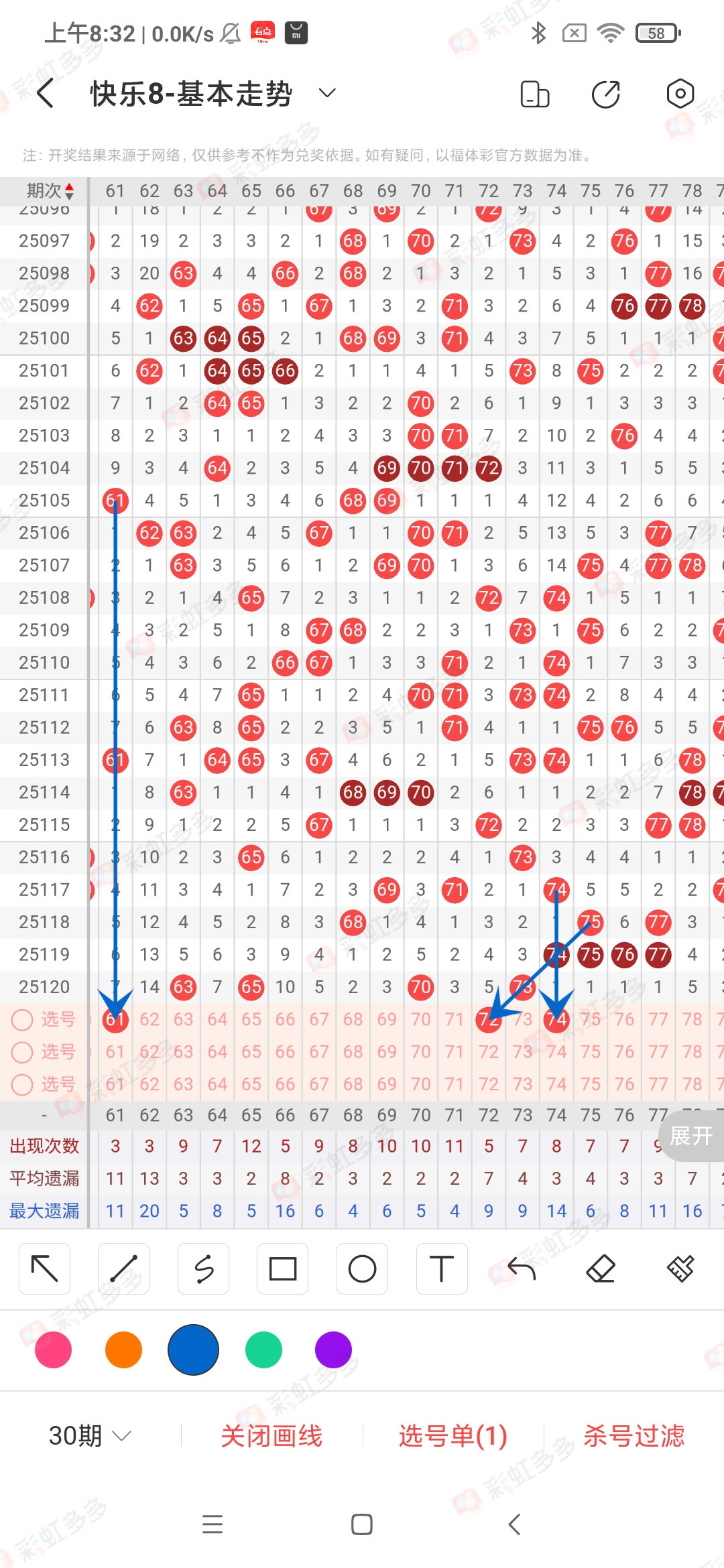Pick the pink drawing color
This screenshot has width=724, height=1568.
tap(54, 1350)
